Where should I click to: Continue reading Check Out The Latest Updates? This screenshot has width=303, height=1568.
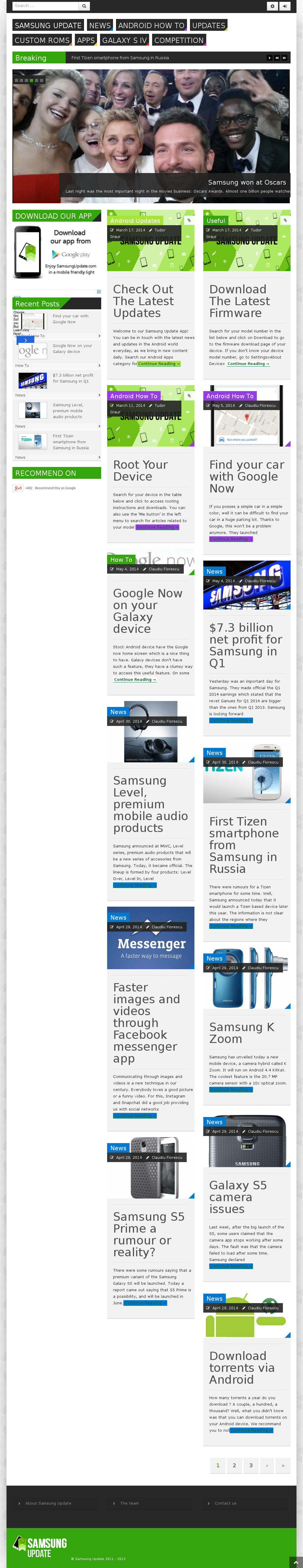pyautogui.click(x=159, y=364)
